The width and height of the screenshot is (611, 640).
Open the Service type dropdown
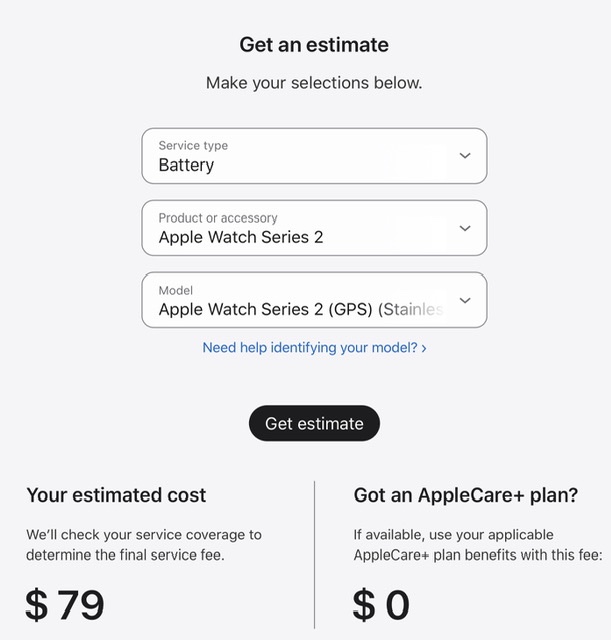tap(314, 156)
